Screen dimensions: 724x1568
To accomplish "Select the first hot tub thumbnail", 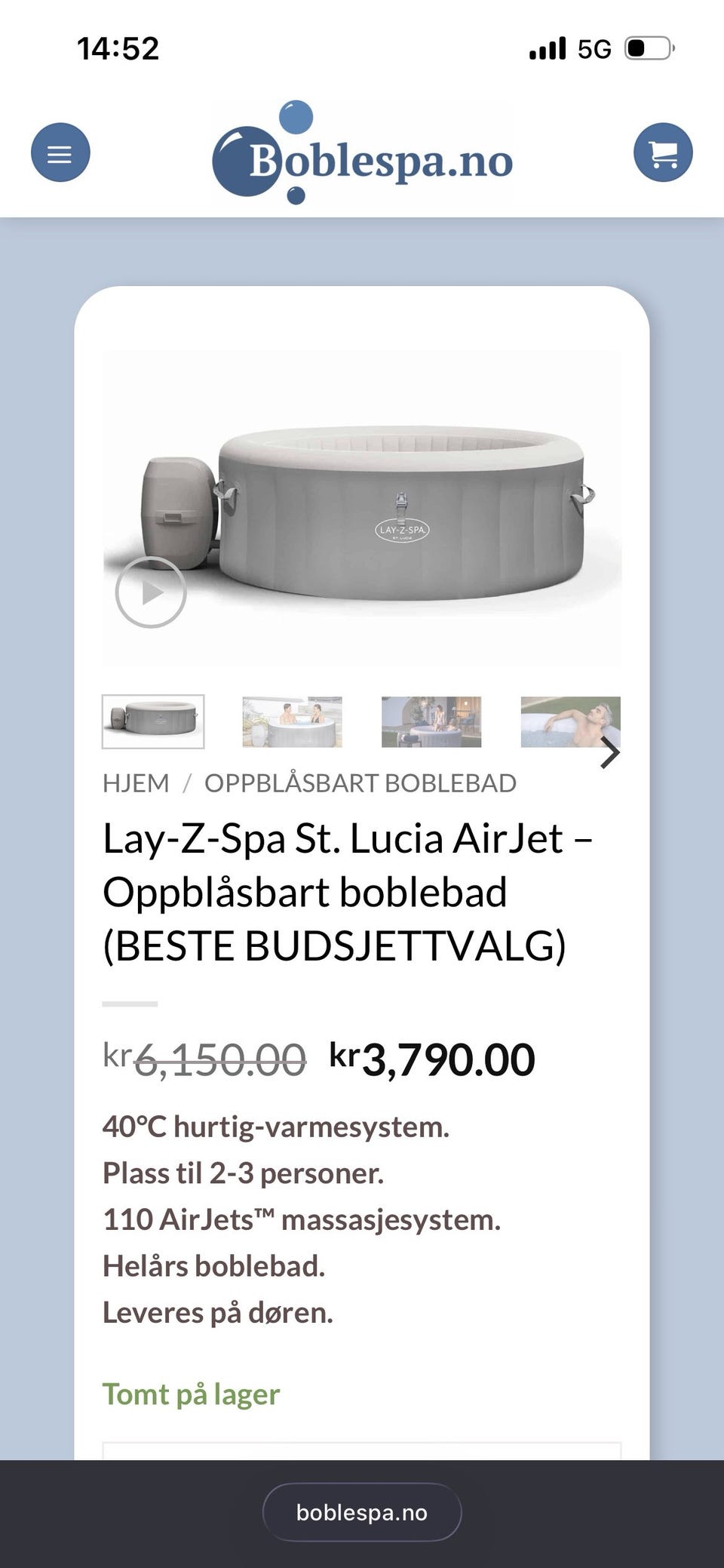I will point(153,721).
